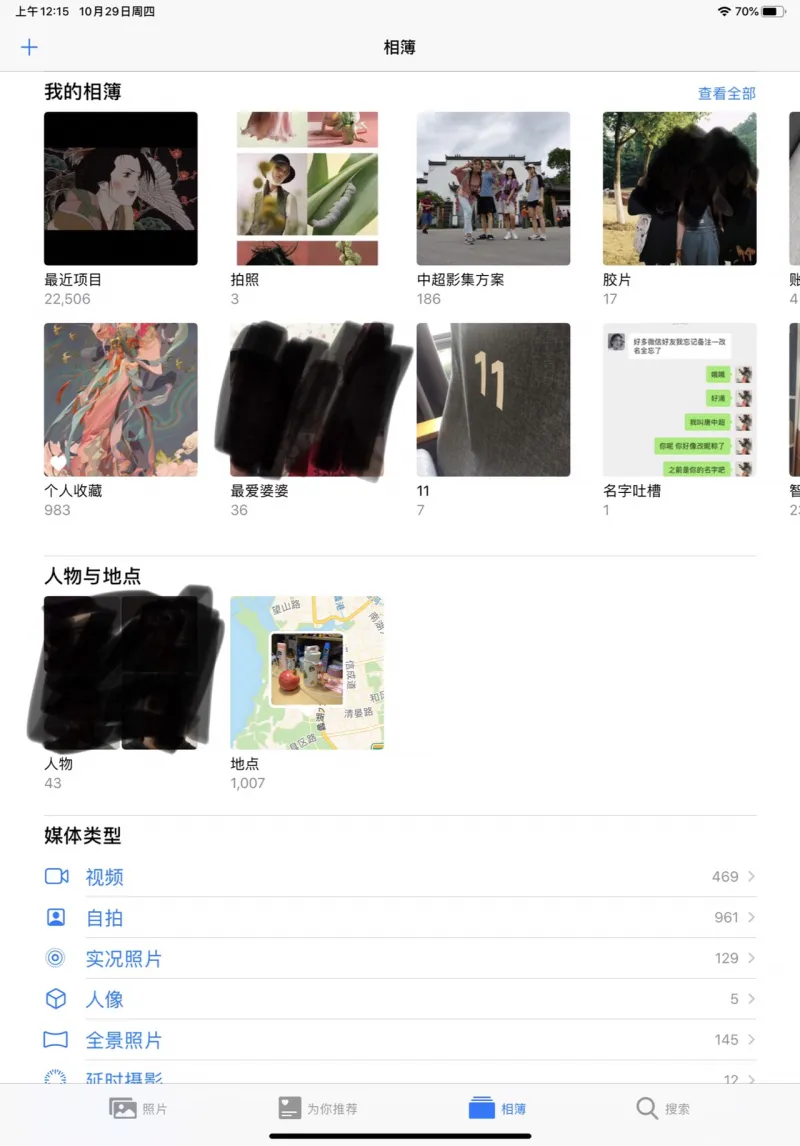
Task: Switch to the 照片 tab
Action: 138,1108
